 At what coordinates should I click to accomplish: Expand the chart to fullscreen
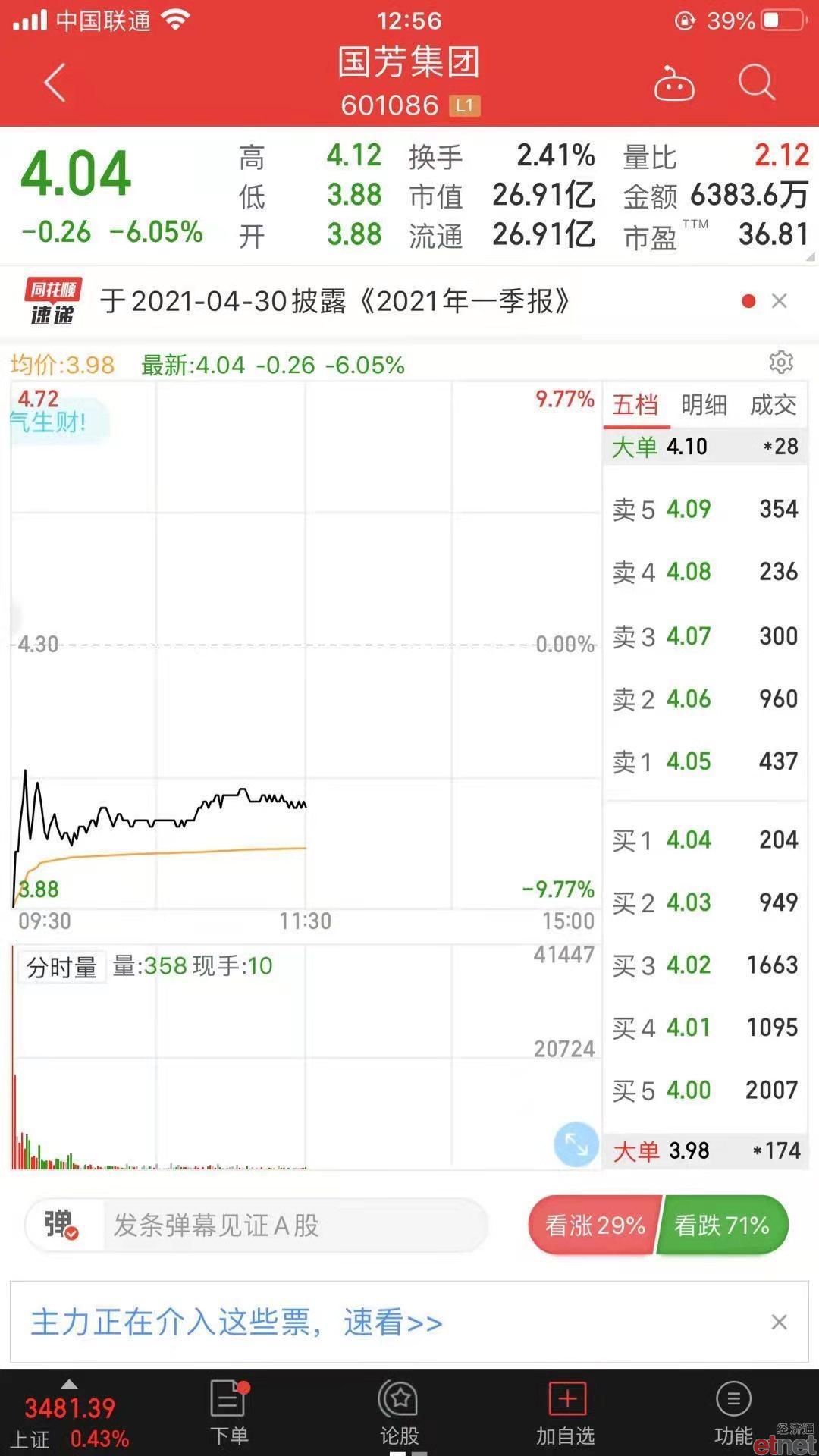pos(576,1144)
